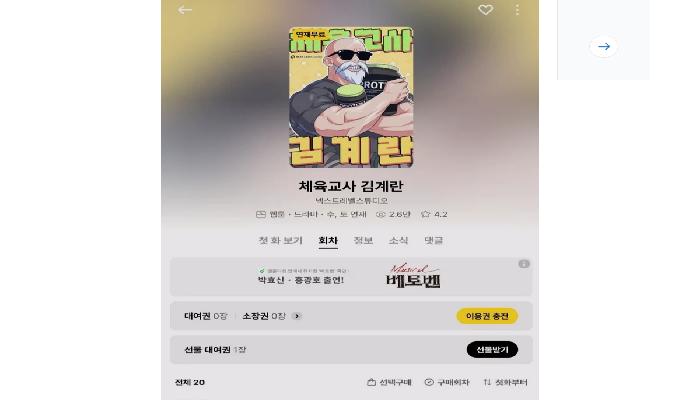The width and height of the screenshot is (700, 400).
Task: Switch to the 댓글 tab
Action: pos(433,241)
